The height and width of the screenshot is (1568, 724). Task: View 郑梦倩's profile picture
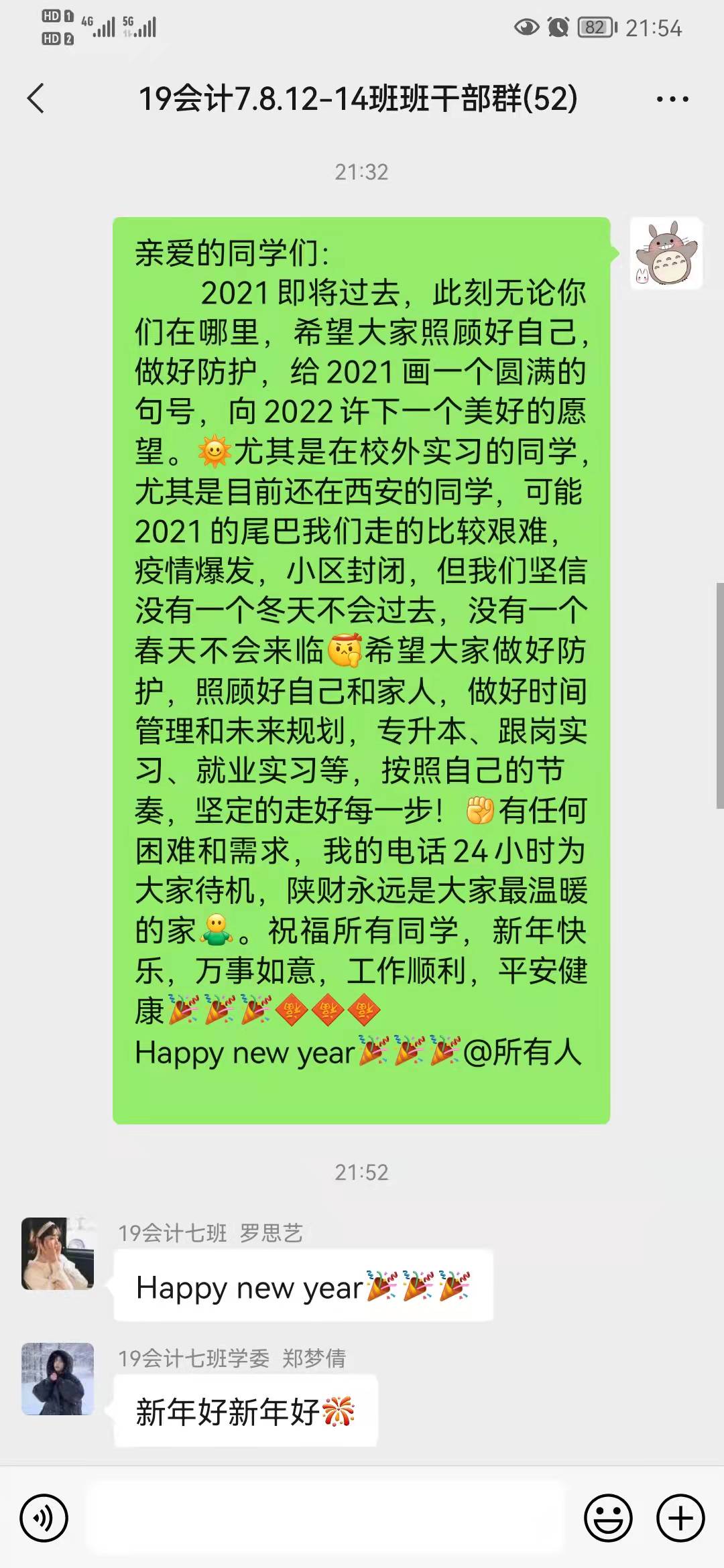click(x=58, y=1379)
